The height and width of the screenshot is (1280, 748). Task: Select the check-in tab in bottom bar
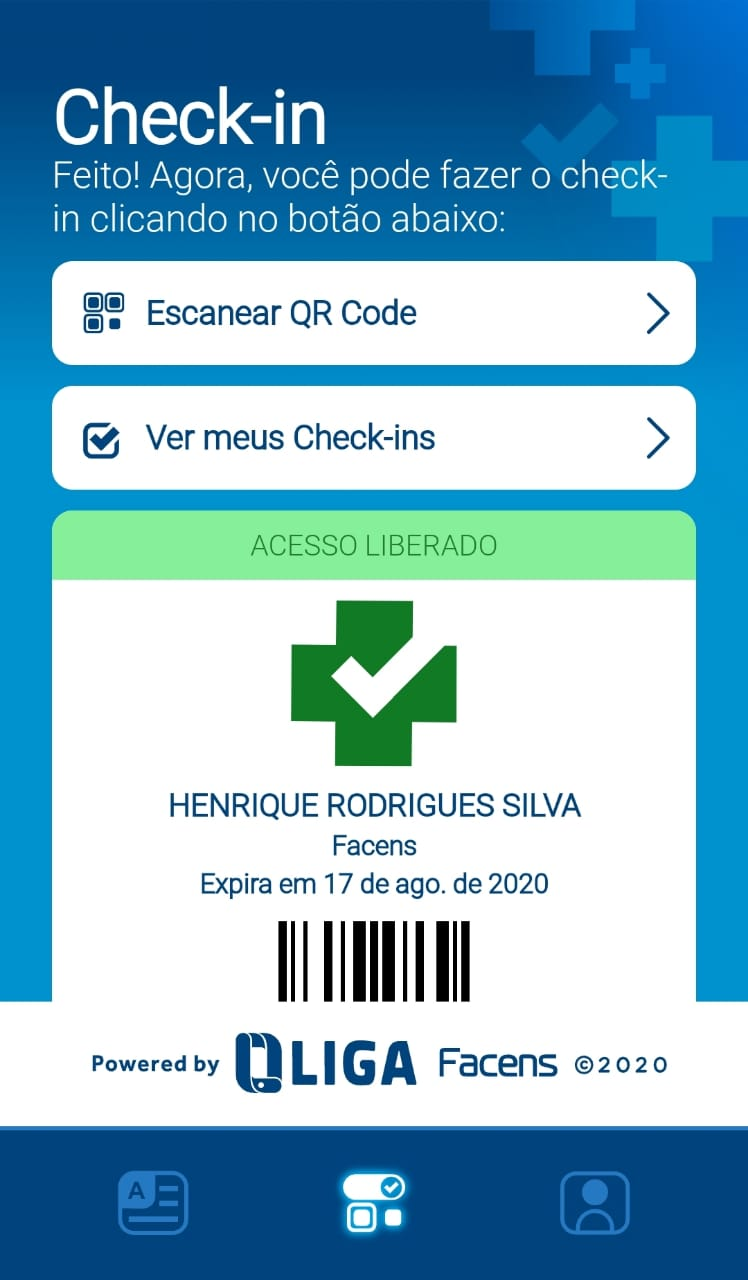coord(374,1202)
